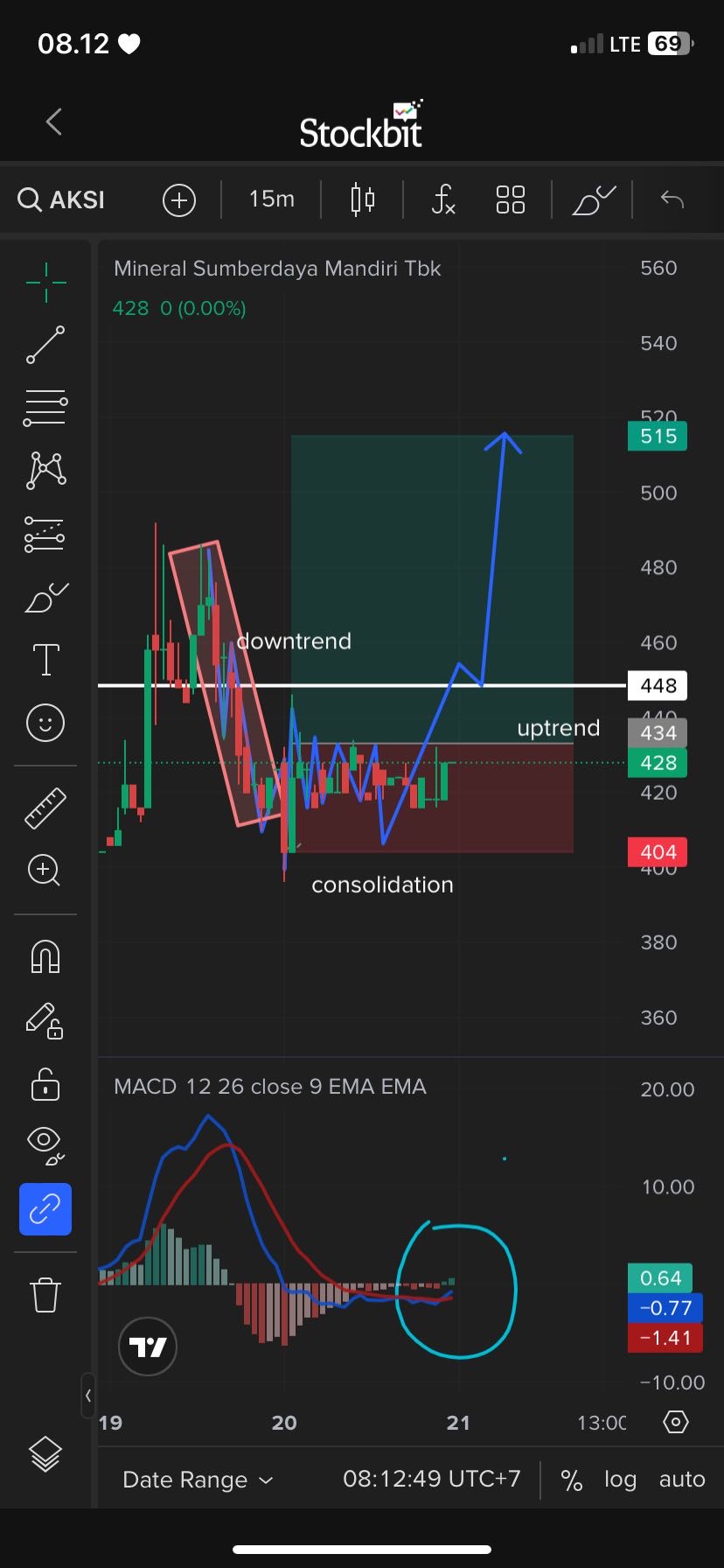
Task: Open the Date Range dropdown
Action: point(198,1480)
